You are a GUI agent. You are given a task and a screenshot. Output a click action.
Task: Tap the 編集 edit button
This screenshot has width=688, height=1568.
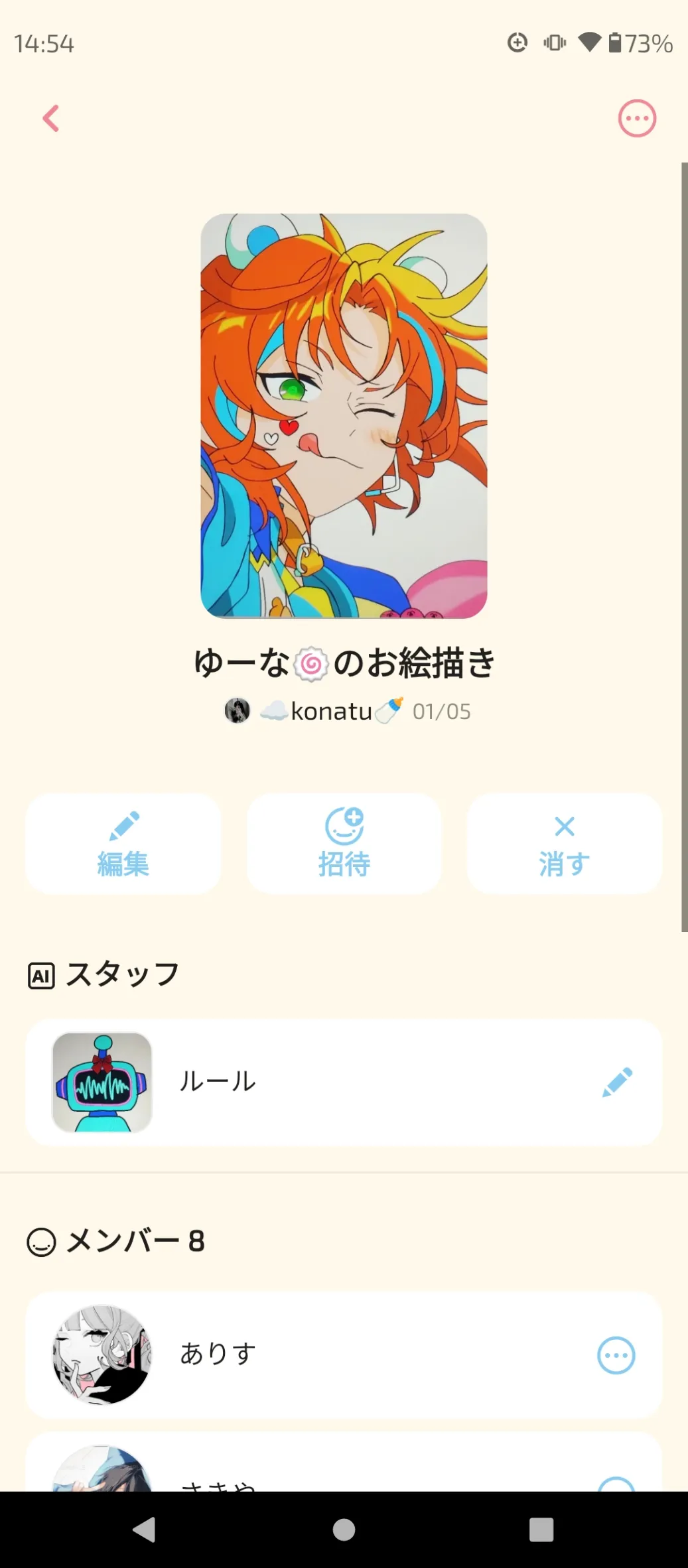tap(123, 844)
